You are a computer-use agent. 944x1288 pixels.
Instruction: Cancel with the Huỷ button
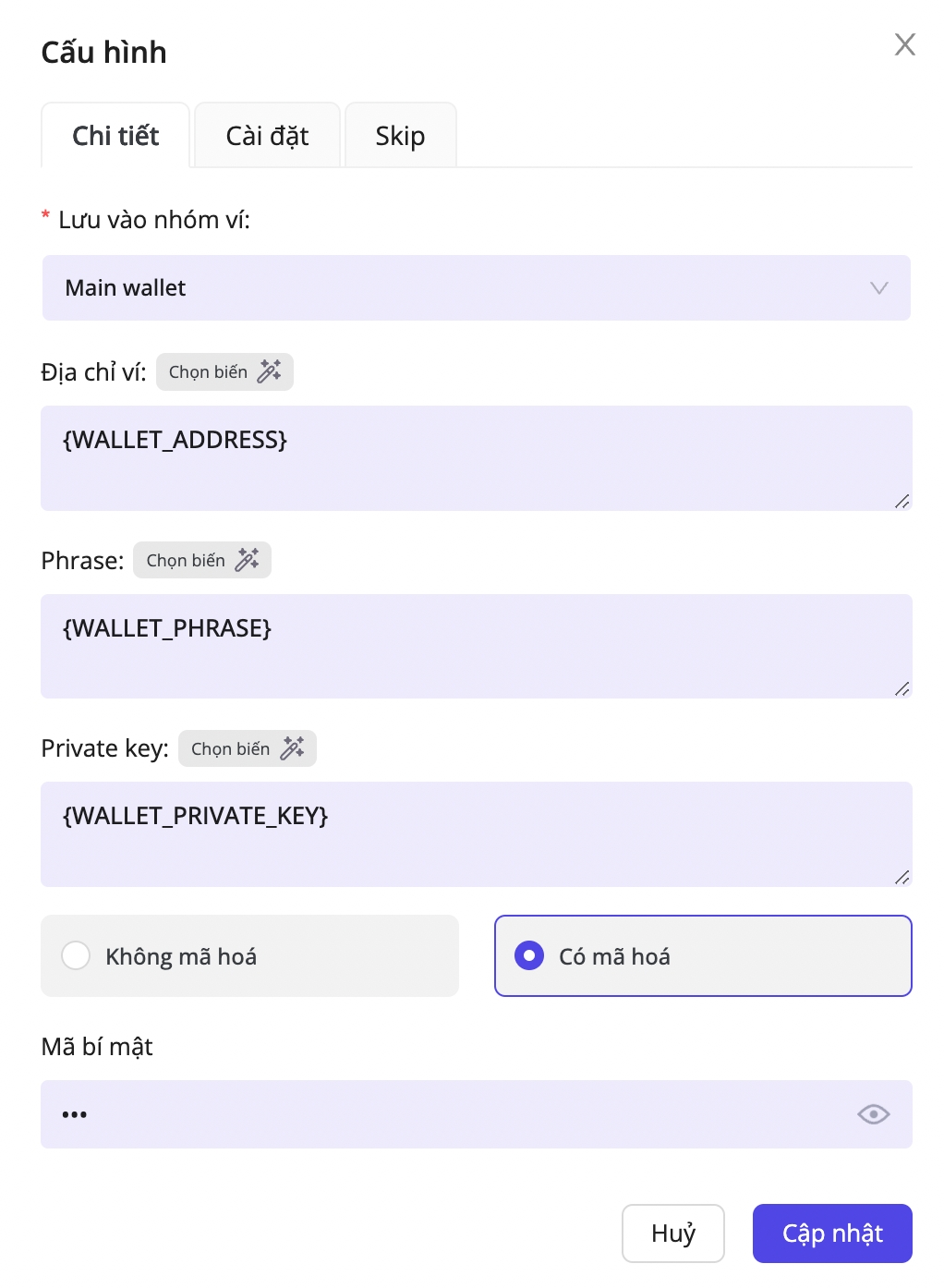pos(672,1233)
